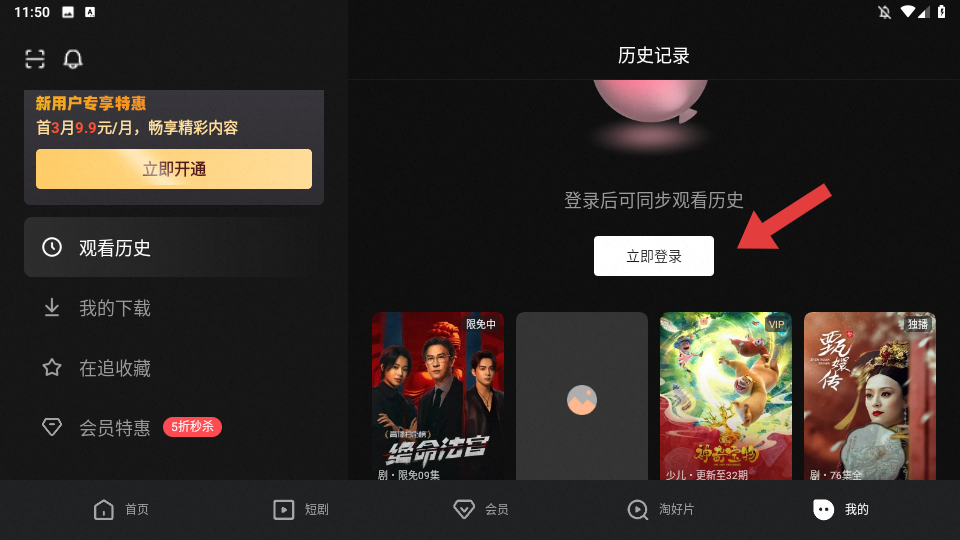Open the notifications bell

pyautogui.click(x=73, y=59)
